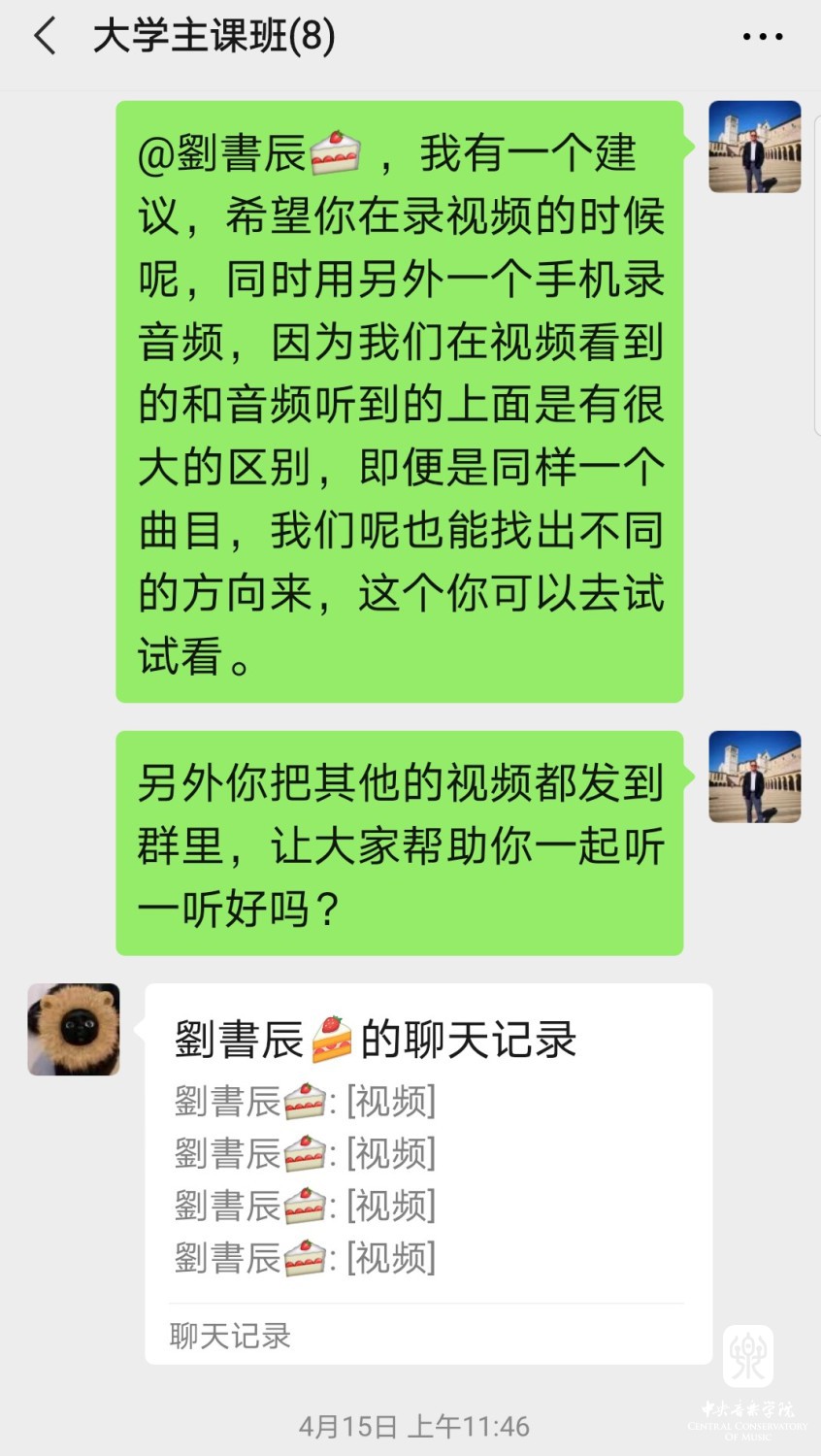Go back from 大学主课班 group chat

[x=45, y=37]
